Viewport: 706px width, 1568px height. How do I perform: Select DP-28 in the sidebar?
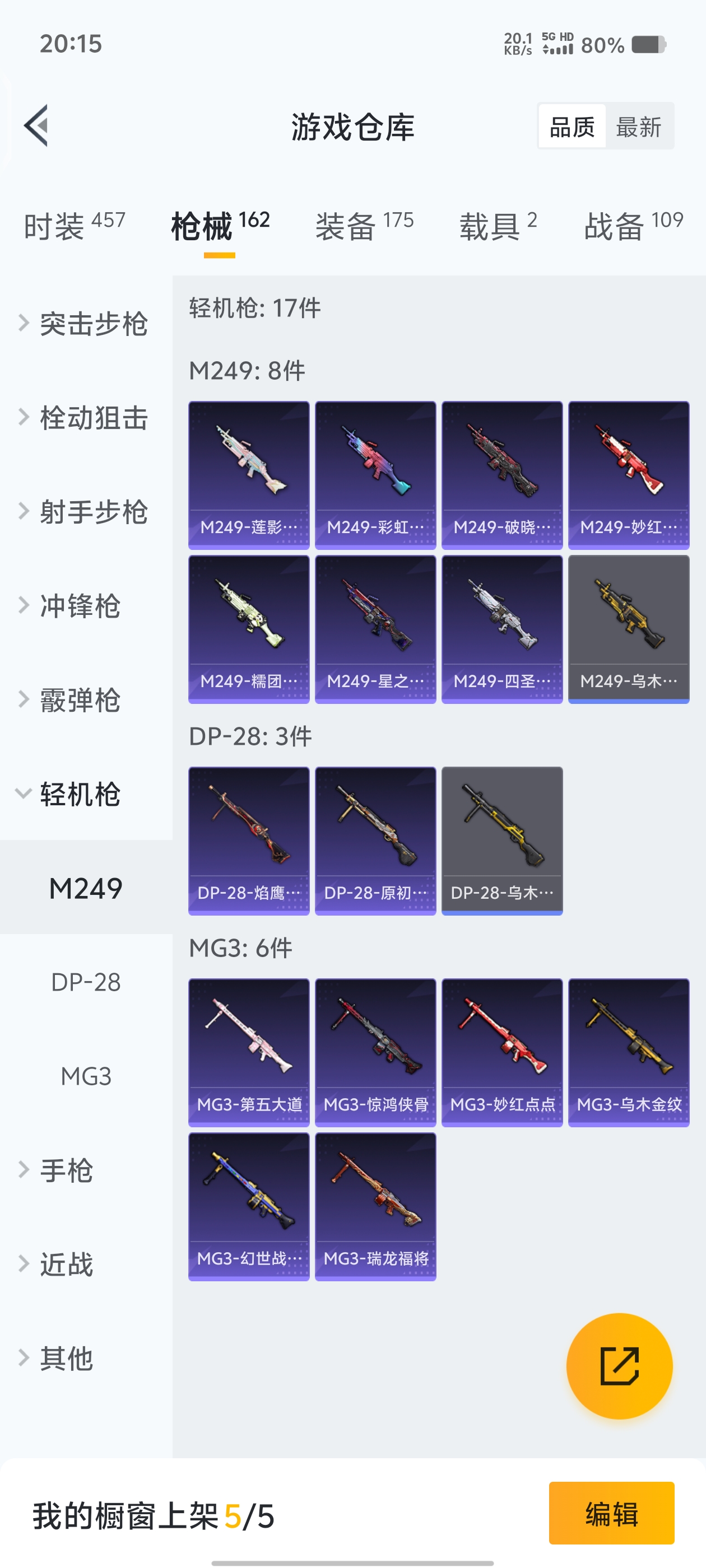tap(86, 982)
